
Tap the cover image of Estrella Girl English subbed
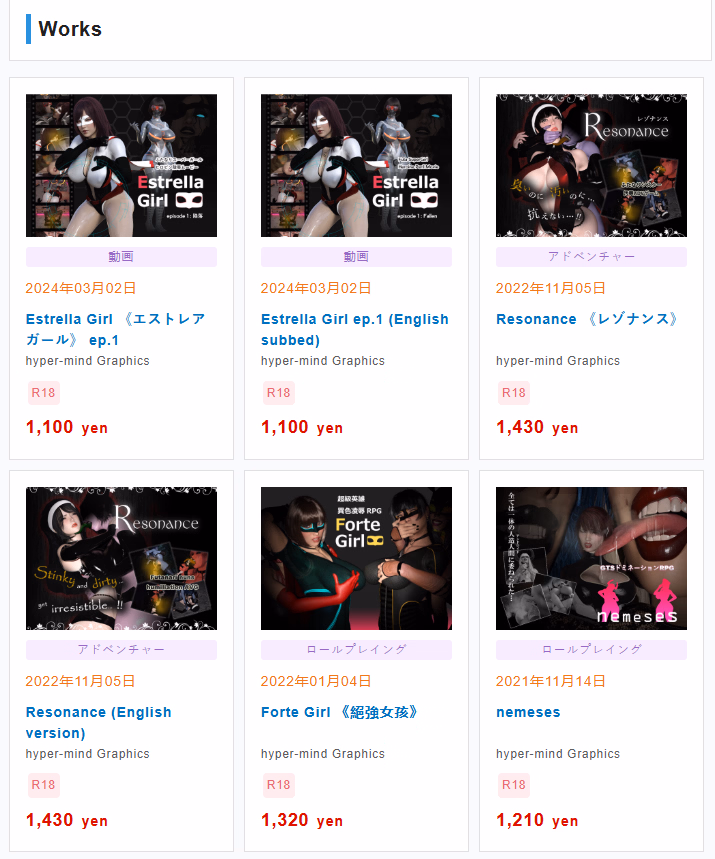tap(356, 165)
